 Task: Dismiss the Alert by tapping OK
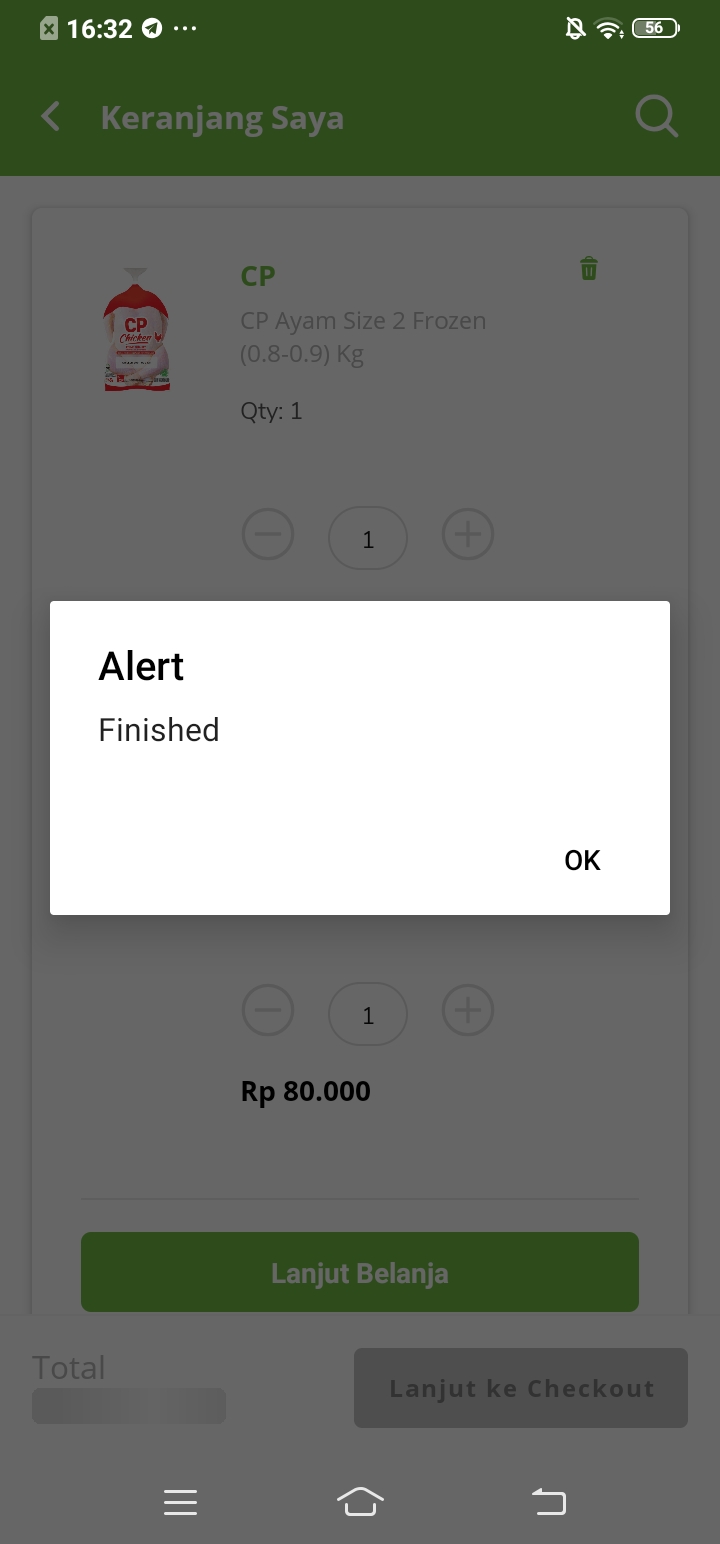(581, 859)
